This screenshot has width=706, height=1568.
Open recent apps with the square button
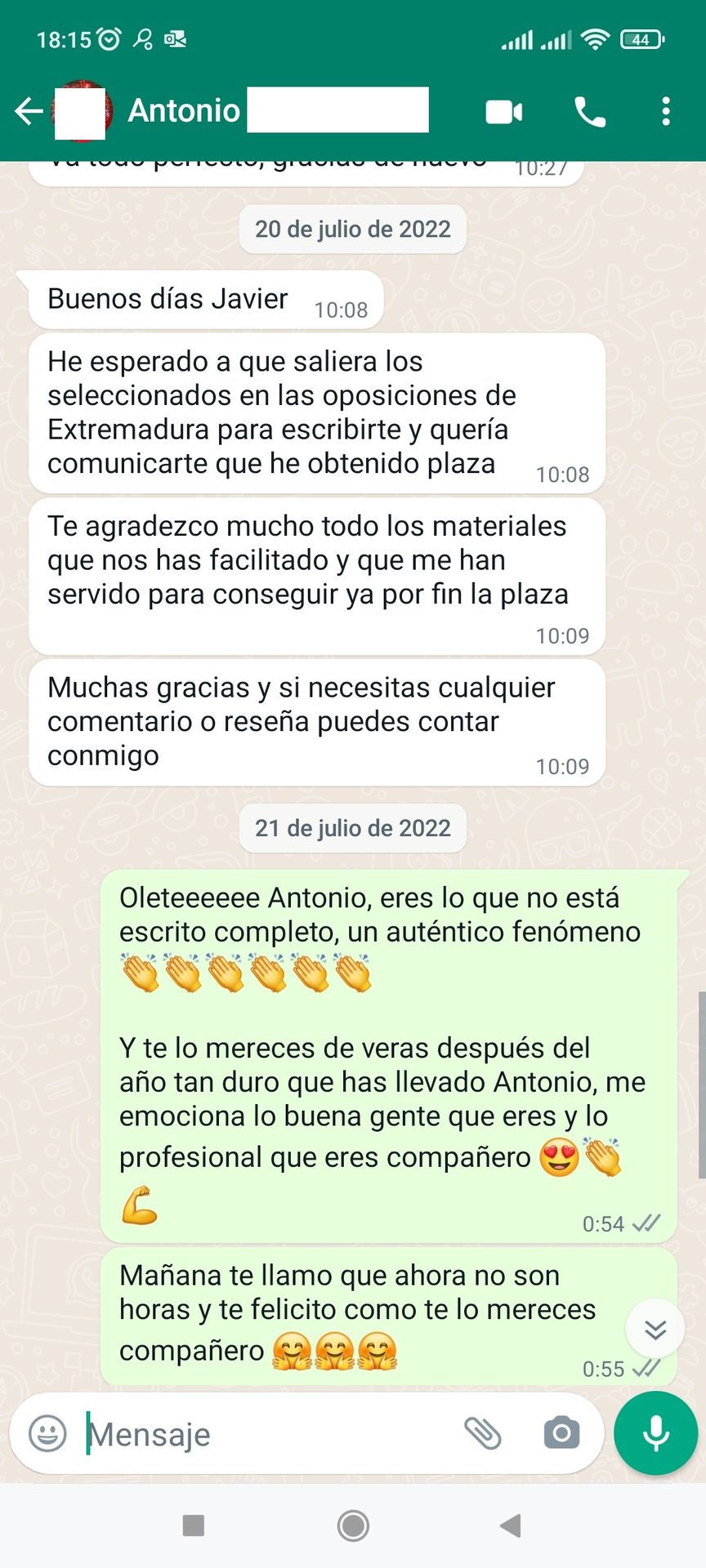194,1526
